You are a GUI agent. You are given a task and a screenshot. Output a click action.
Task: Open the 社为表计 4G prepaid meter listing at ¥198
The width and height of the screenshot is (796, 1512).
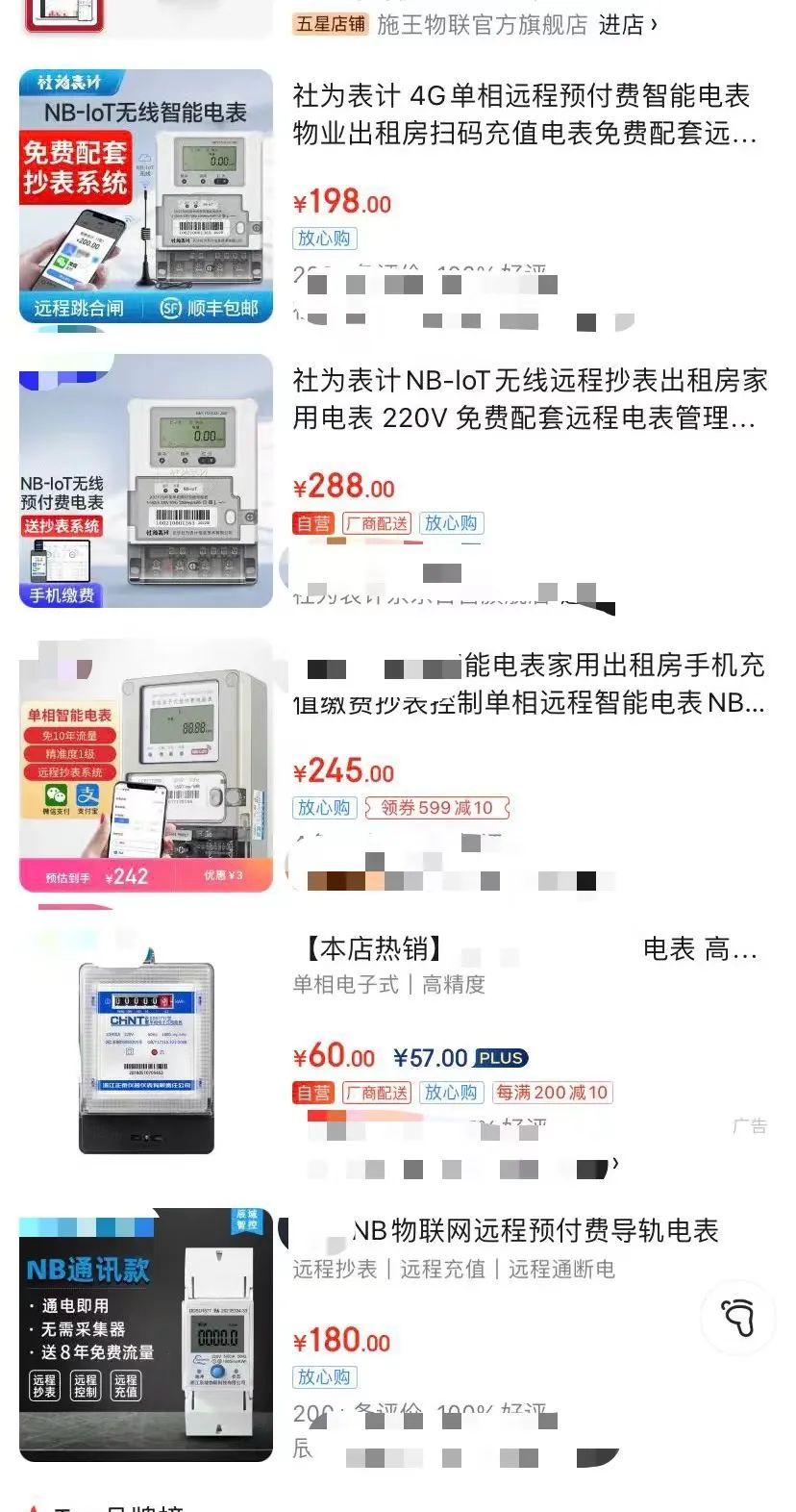click(x=524, y=114)
